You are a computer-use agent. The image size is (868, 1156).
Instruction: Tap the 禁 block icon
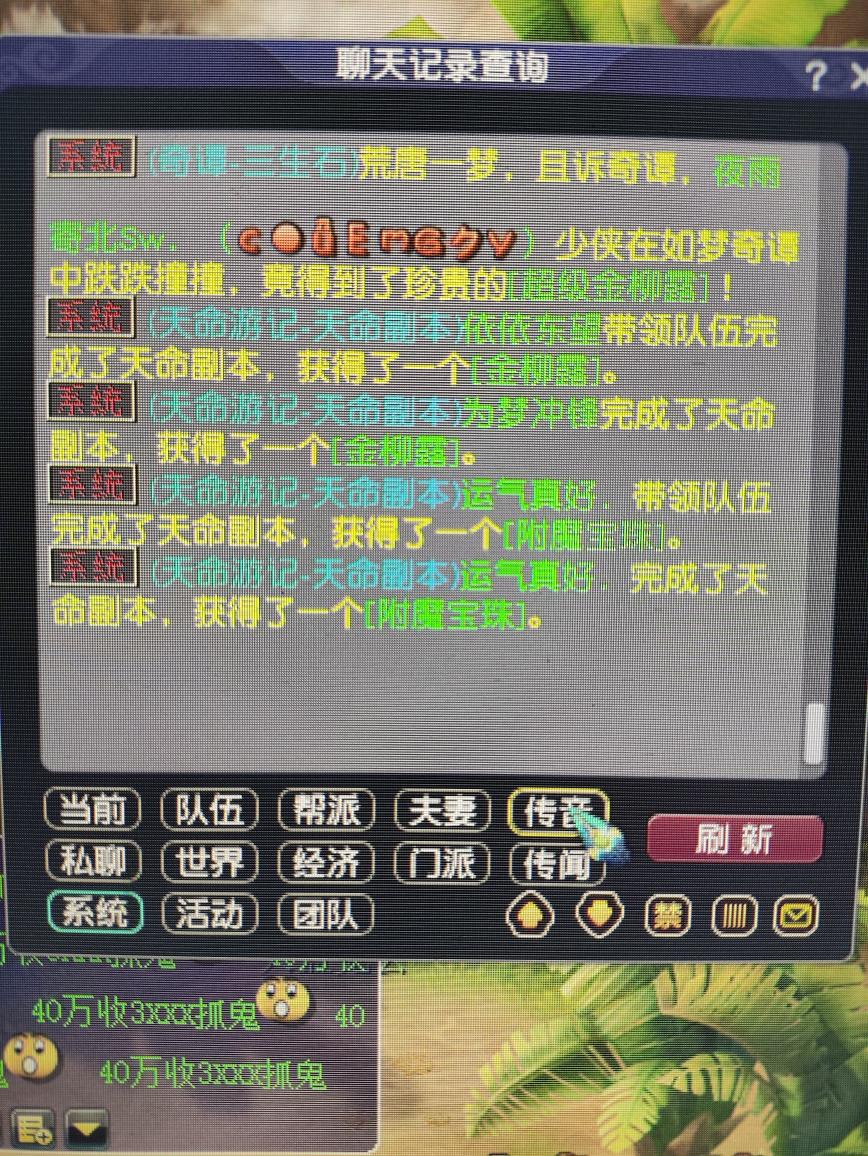pyautogui.click(x=668, y=915)
